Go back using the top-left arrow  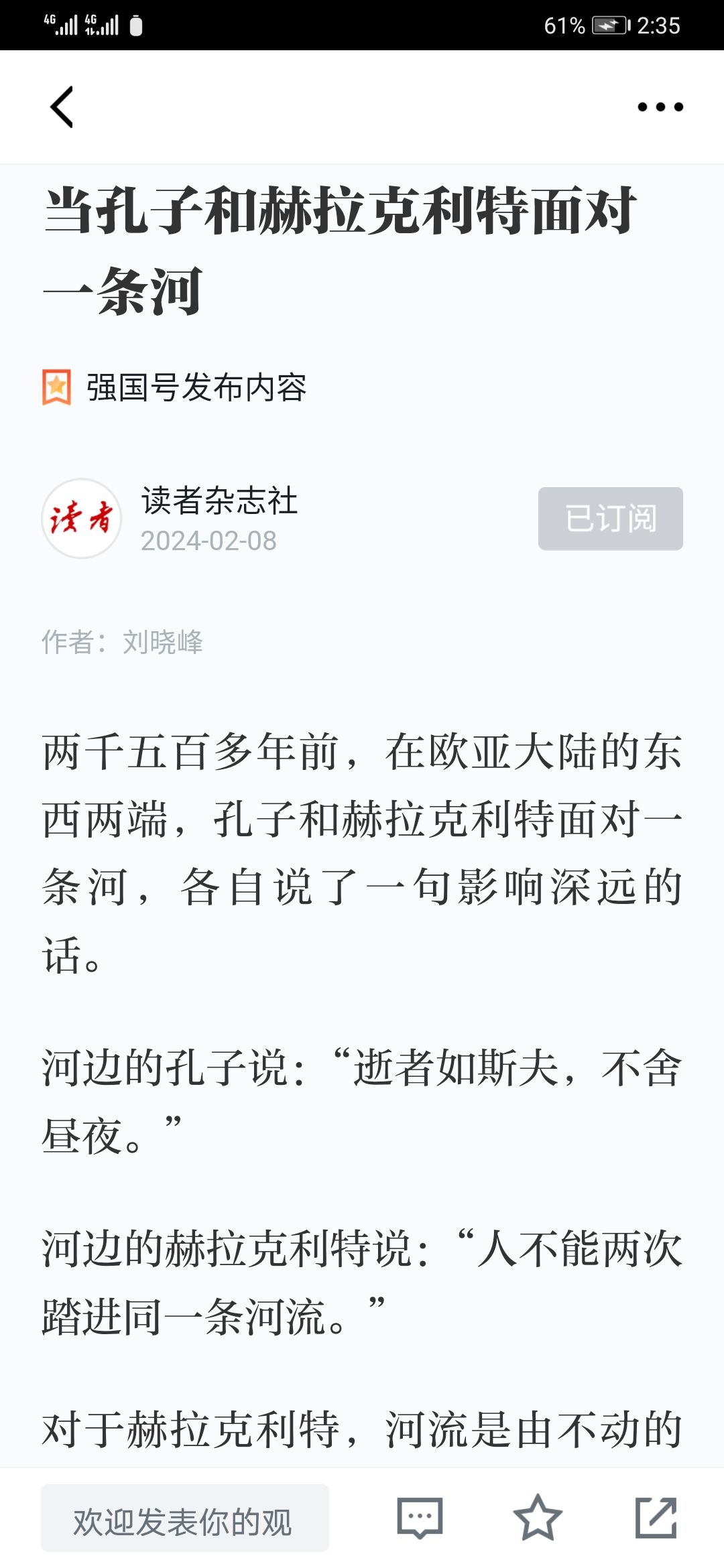pyautogui.click(x=62, y=107)
